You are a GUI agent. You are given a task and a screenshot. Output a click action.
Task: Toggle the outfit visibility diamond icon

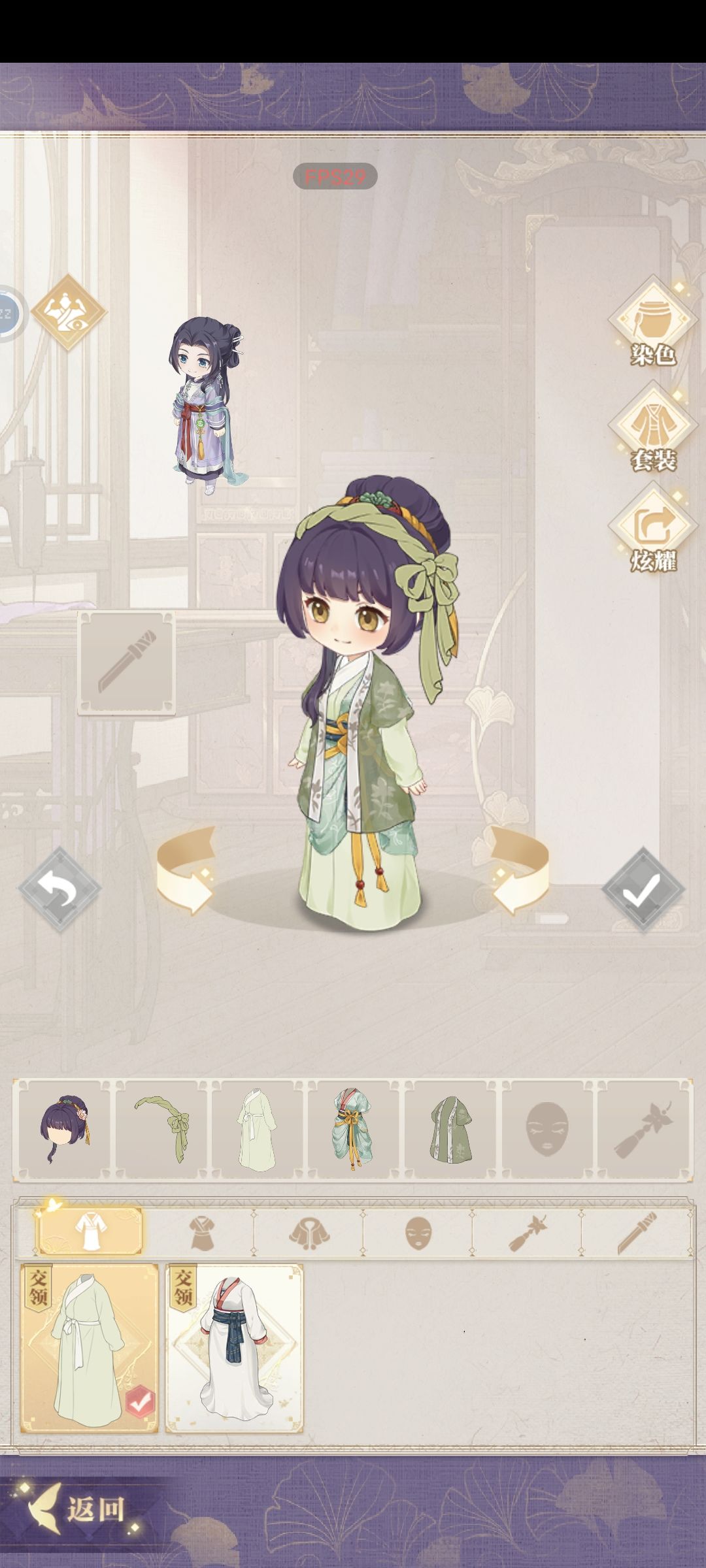click(68, 312)
